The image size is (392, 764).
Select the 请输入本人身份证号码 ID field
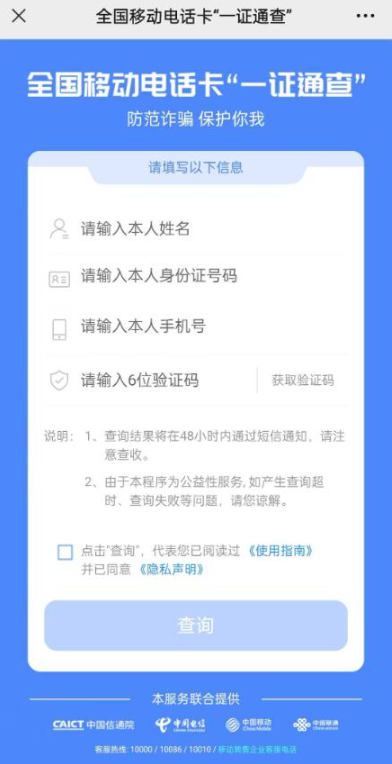(196, 277)
